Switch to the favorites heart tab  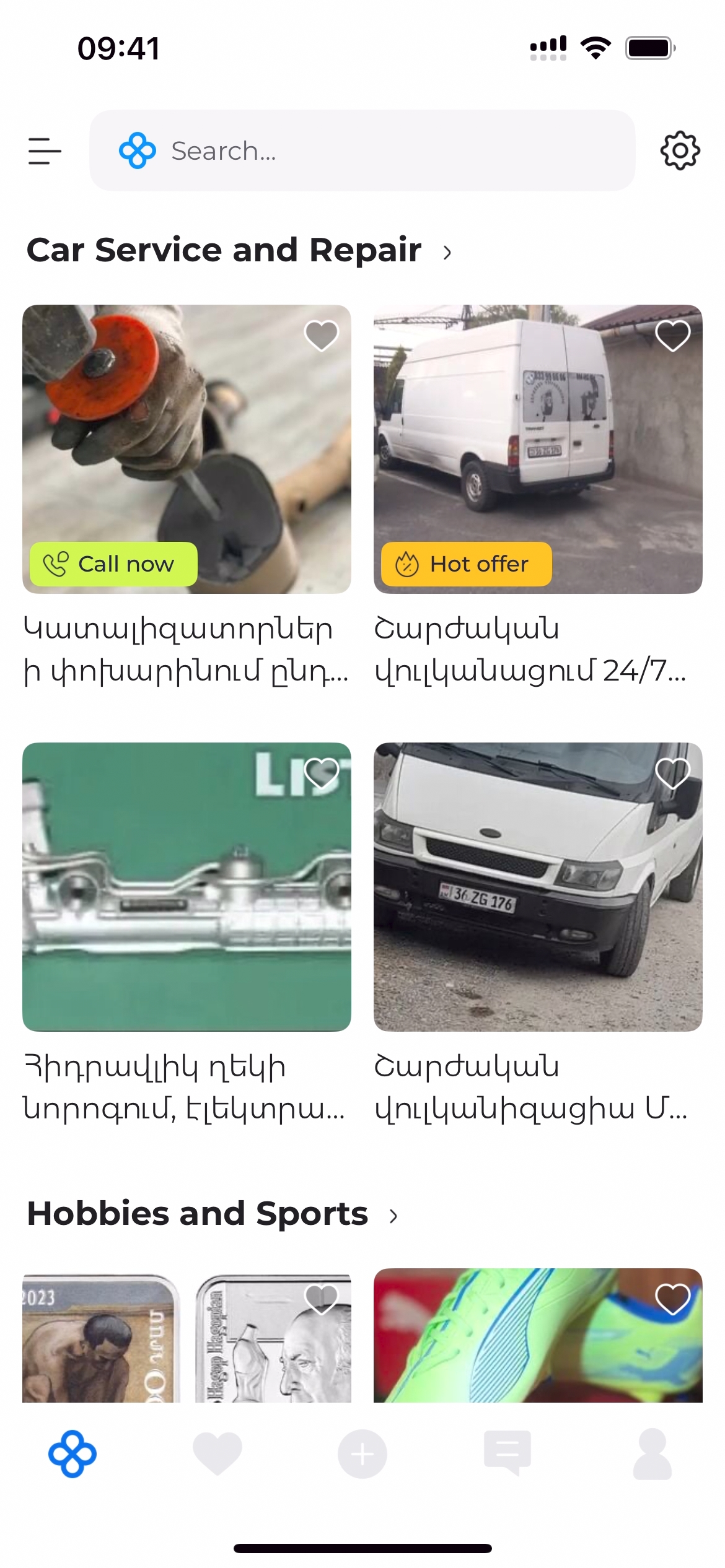(x=217, y=1454)
